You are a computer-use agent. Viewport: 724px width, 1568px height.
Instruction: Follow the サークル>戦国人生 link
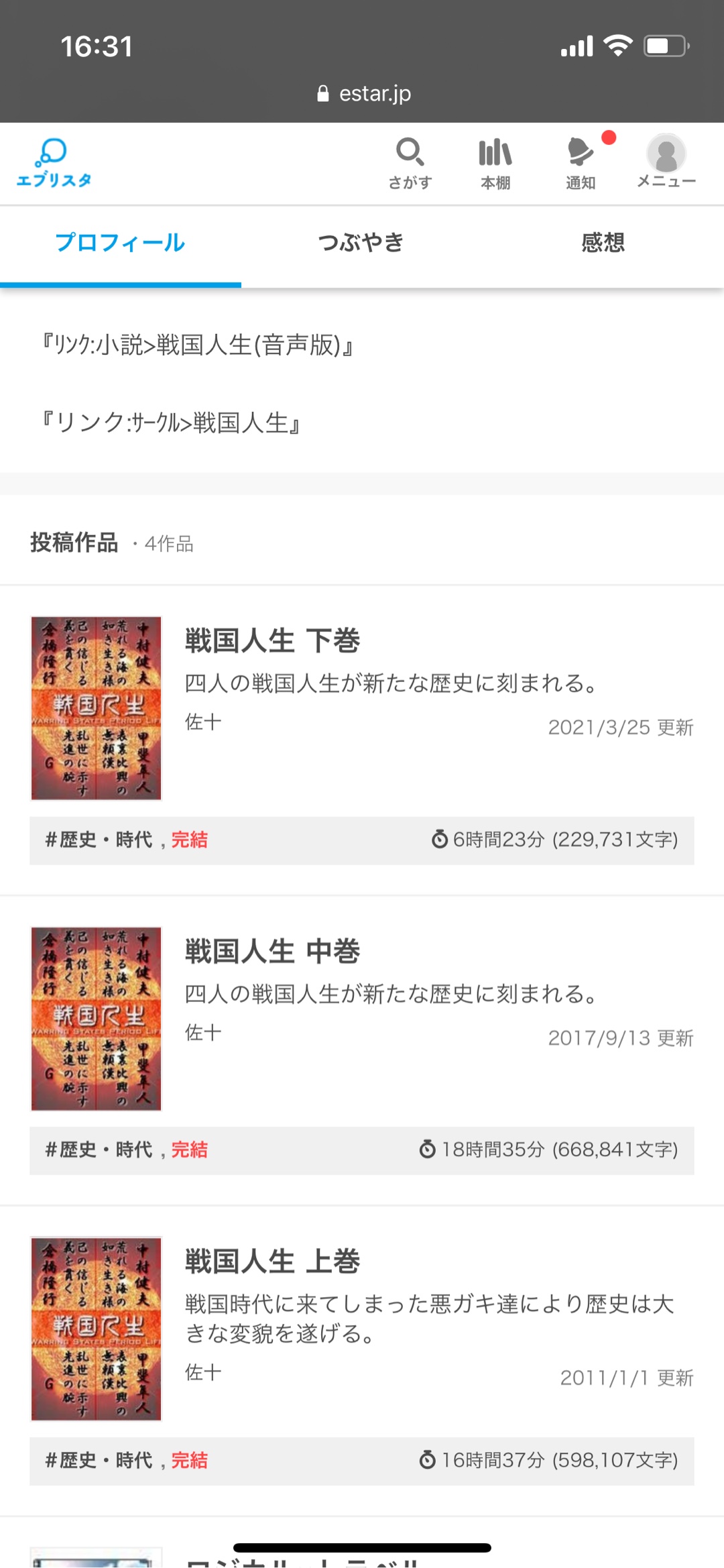click(171, 423)
